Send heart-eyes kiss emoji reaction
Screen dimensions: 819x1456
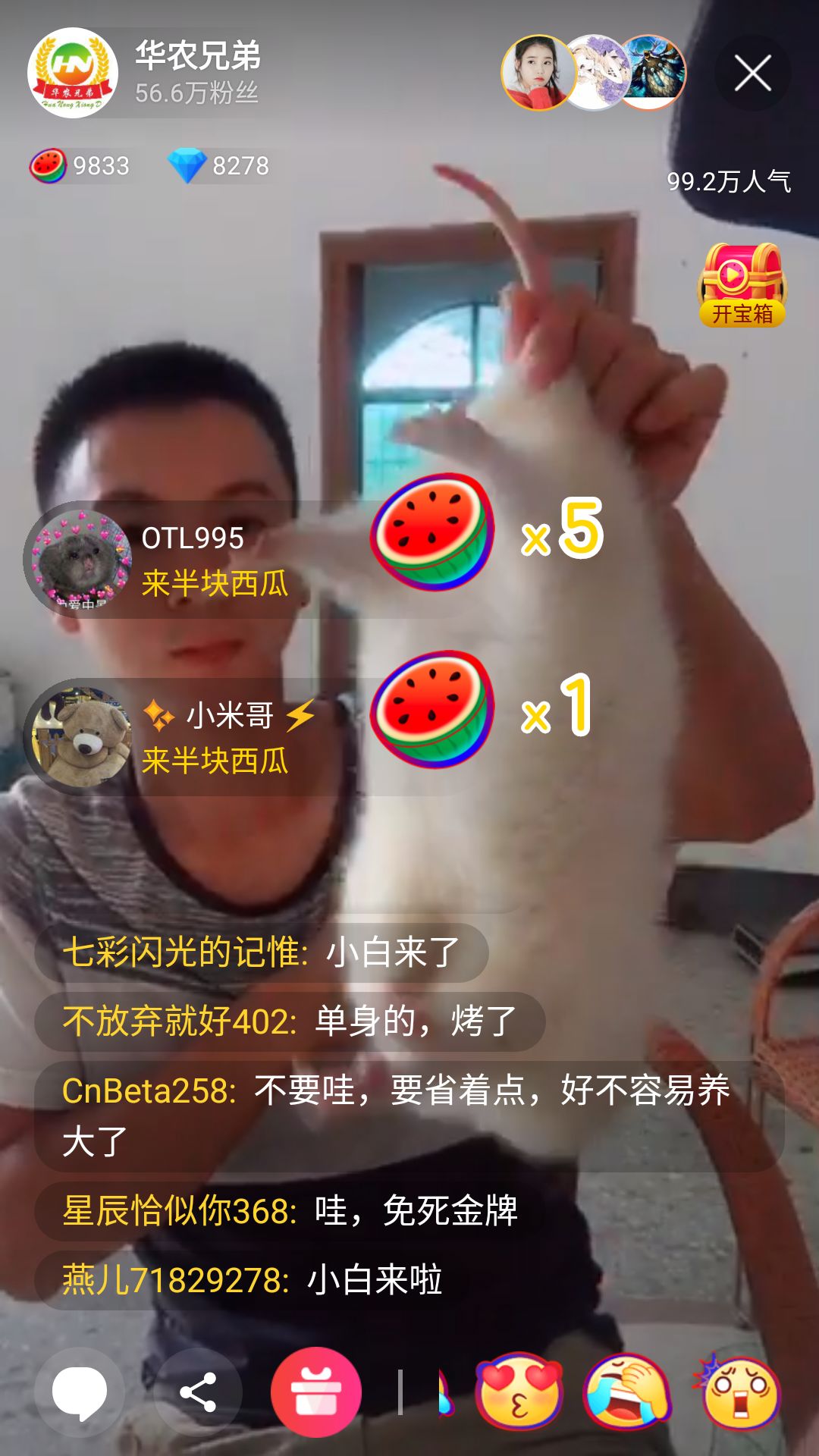(x=519, y=1393)
